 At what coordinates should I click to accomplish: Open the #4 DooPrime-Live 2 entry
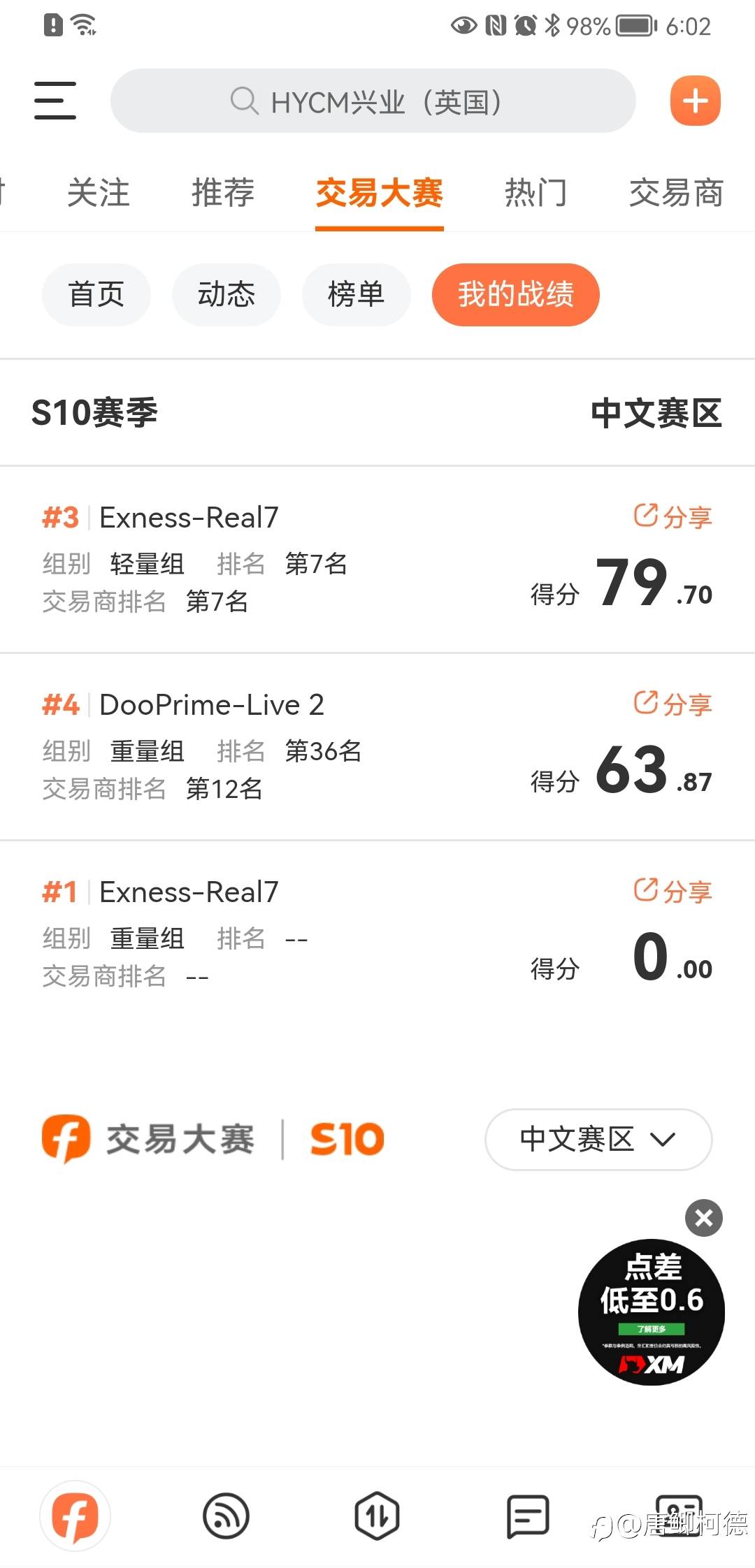pos(377,746)
